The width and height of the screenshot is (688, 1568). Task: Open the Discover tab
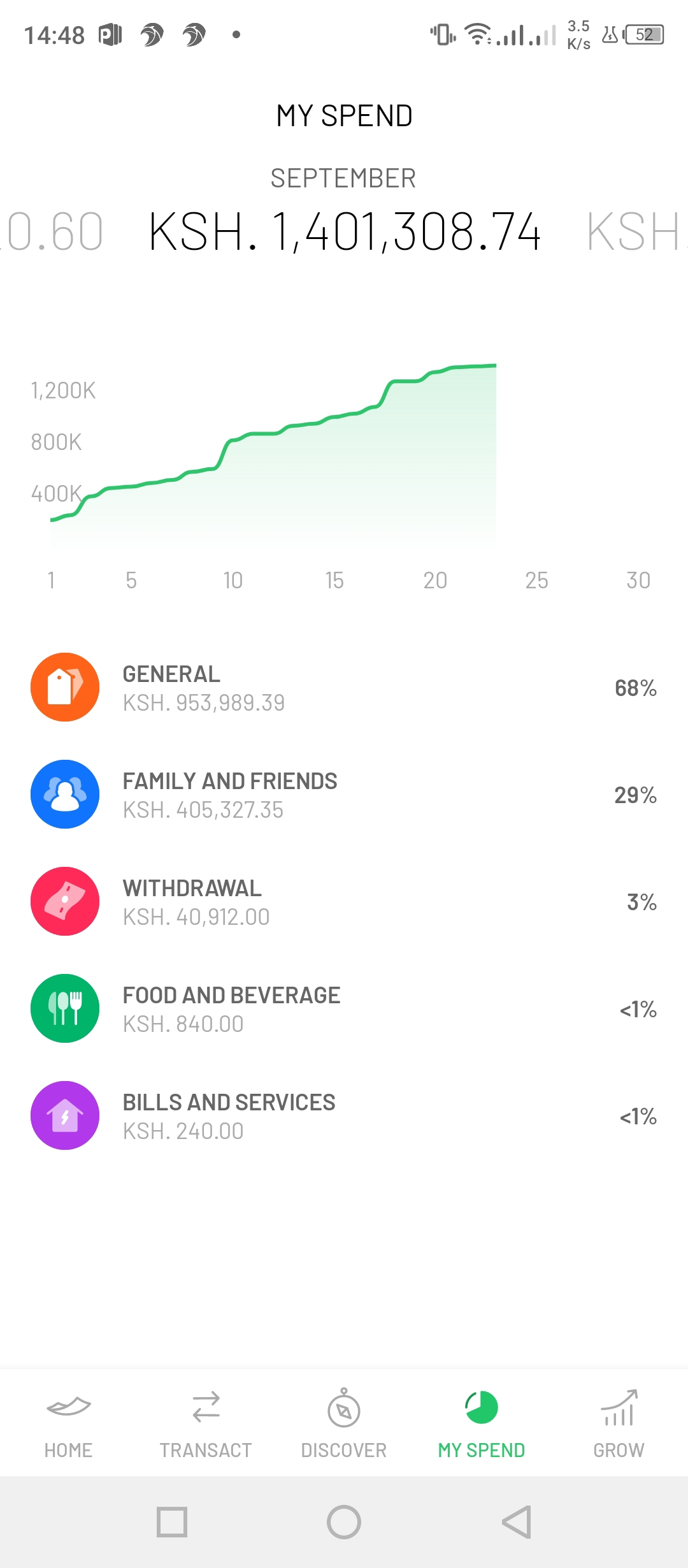click(344, 1423)
